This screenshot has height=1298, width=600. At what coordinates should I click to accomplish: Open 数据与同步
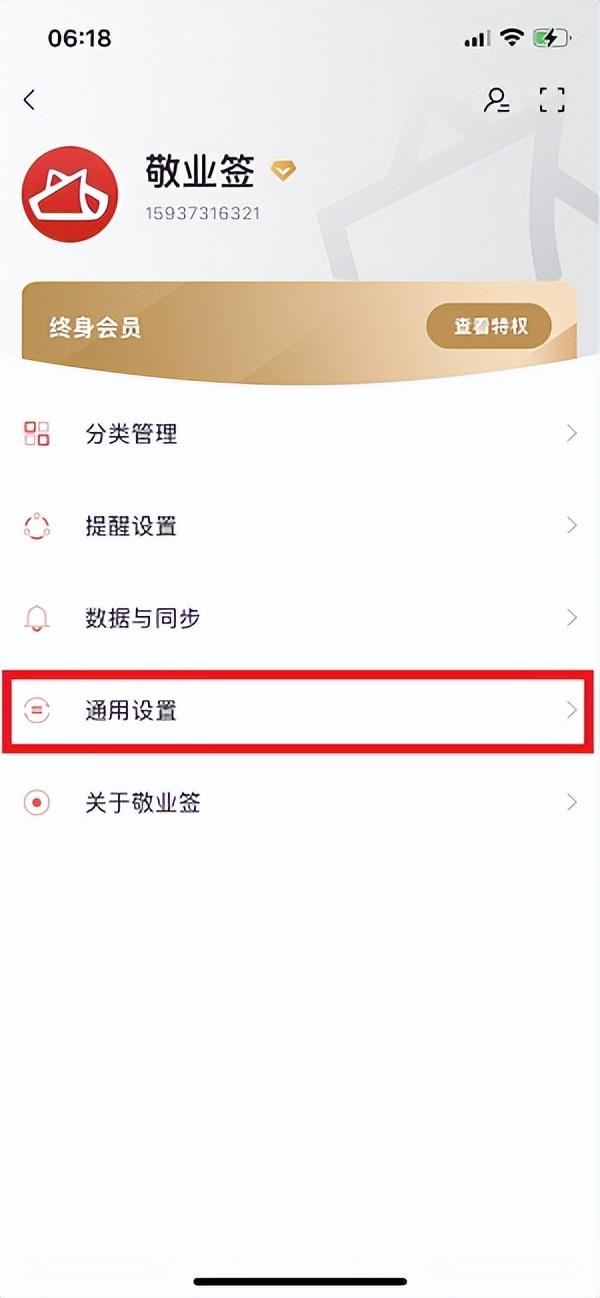point(300,618)
